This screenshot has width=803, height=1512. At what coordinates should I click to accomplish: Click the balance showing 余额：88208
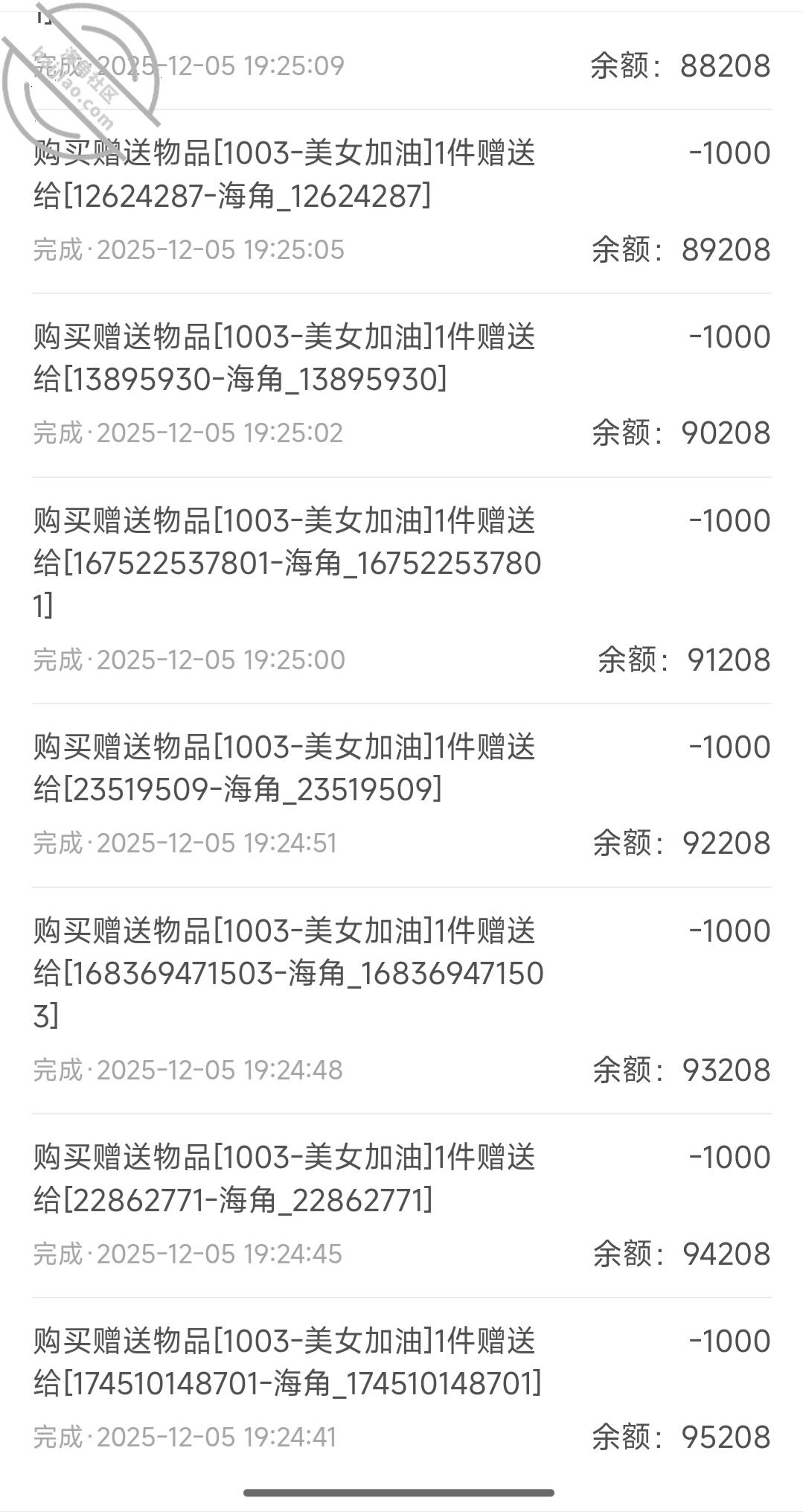(679, 65)
